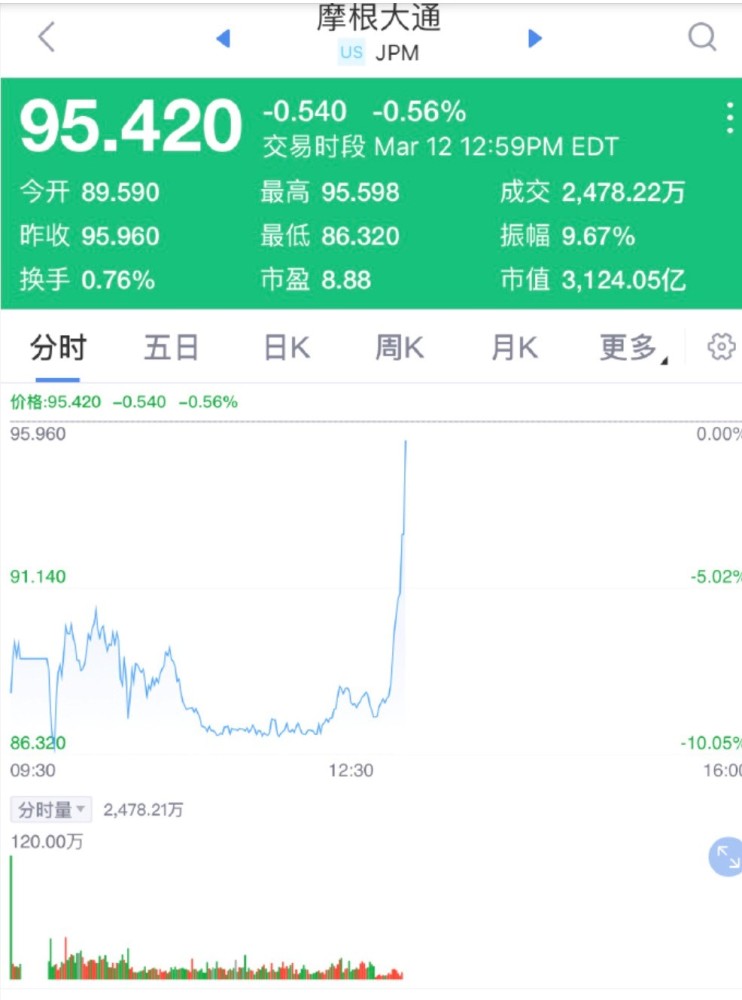
Task: Open the 分时量 indicator dropdown
Action: pyautogui.click(x=50, y=810)
